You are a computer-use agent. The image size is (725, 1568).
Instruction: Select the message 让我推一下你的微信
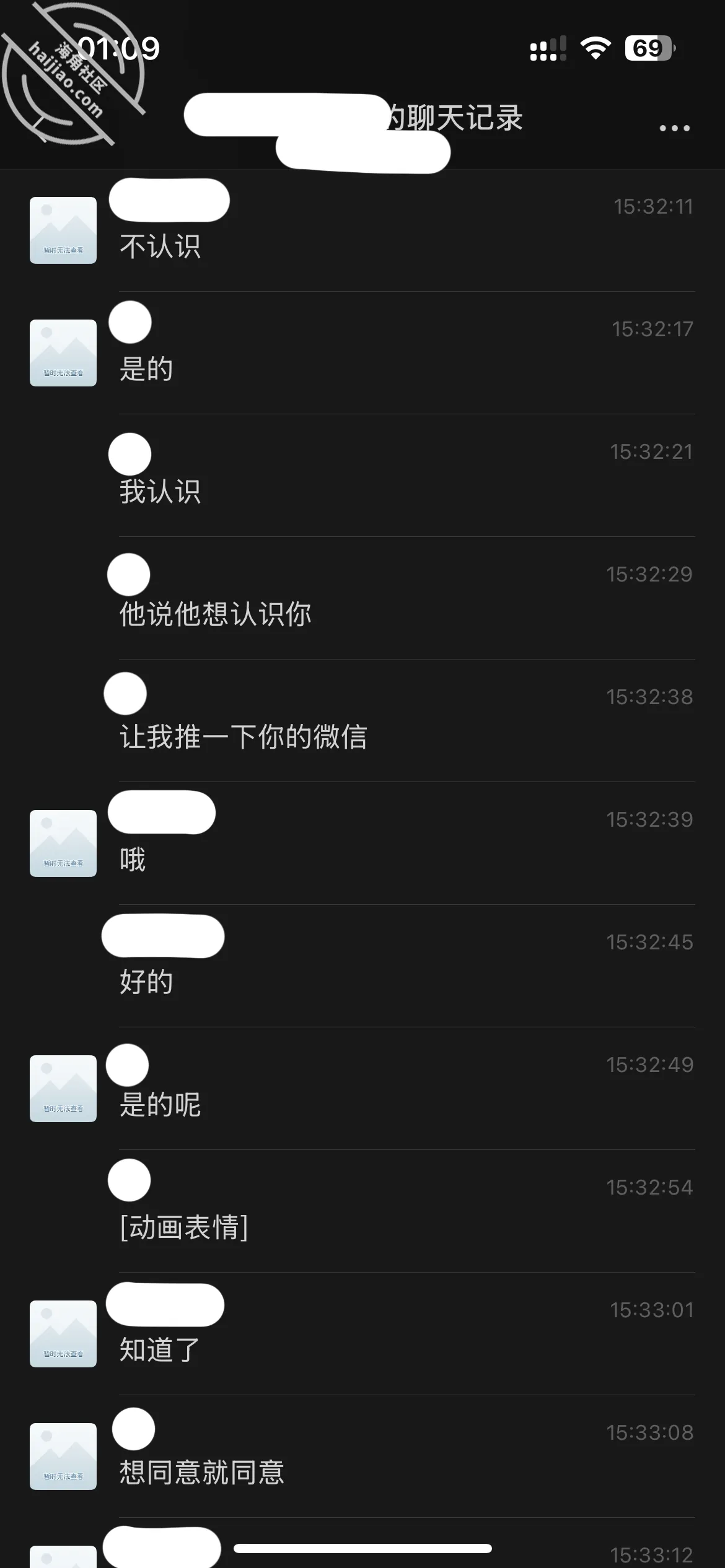pyautogui.click(x=243, y=737)
